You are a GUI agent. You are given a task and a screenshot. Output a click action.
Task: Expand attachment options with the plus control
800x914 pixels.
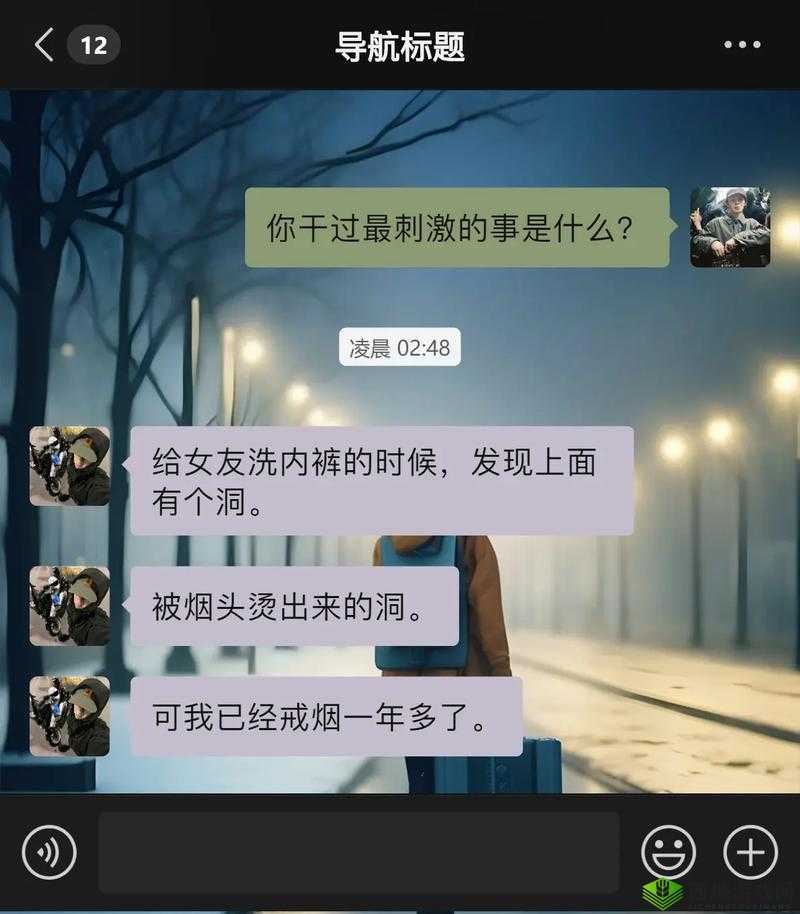pos(748,852)
